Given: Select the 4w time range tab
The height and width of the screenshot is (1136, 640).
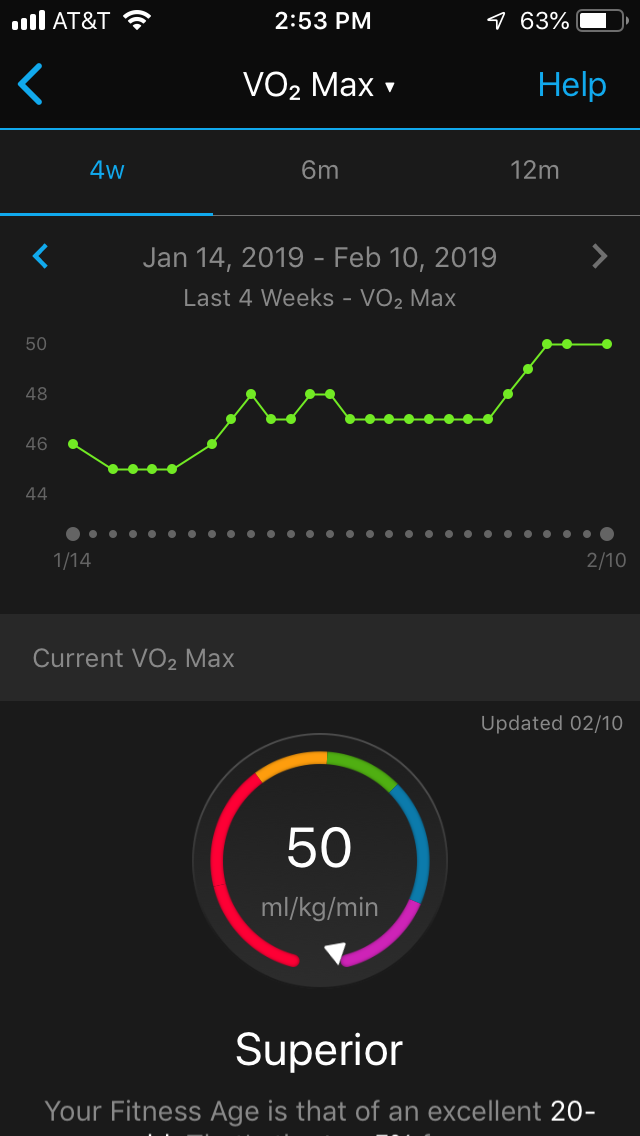Looking at the screenshot, I should pyautogui.click(x=107, y=172).
